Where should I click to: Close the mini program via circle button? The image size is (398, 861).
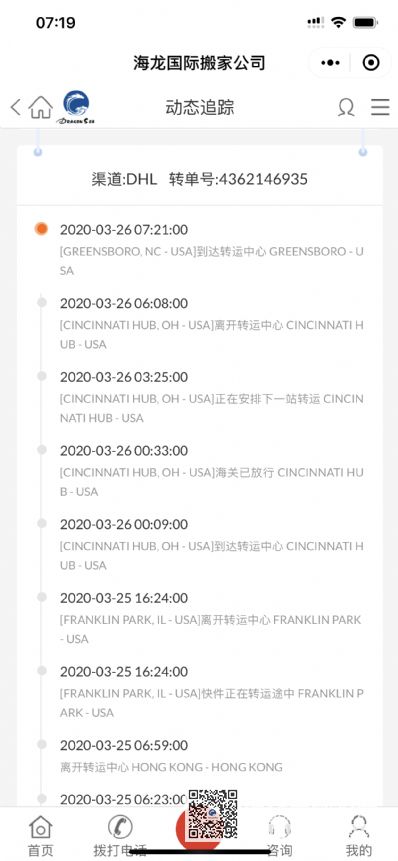point(371,63)
